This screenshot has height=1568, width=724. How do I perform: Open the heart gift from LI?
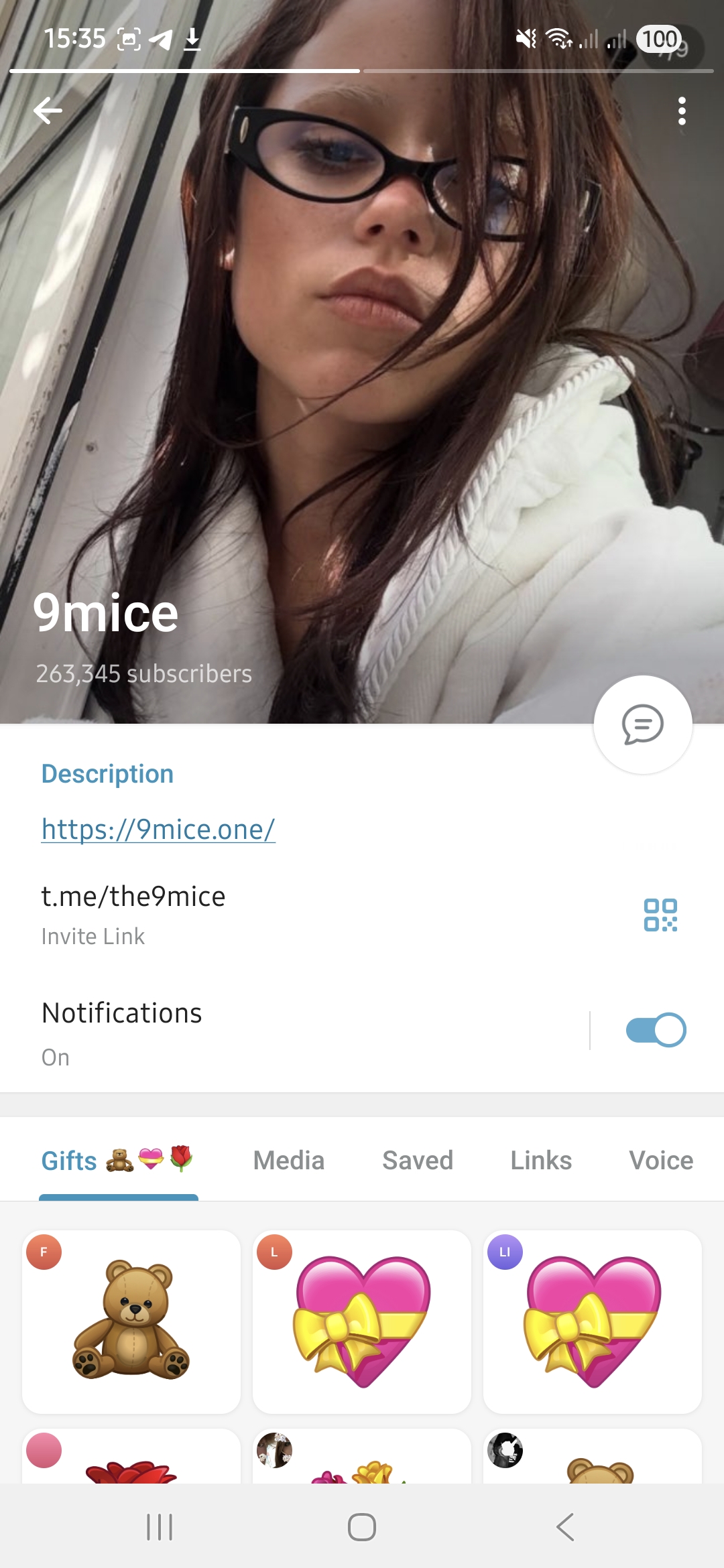593,1321
